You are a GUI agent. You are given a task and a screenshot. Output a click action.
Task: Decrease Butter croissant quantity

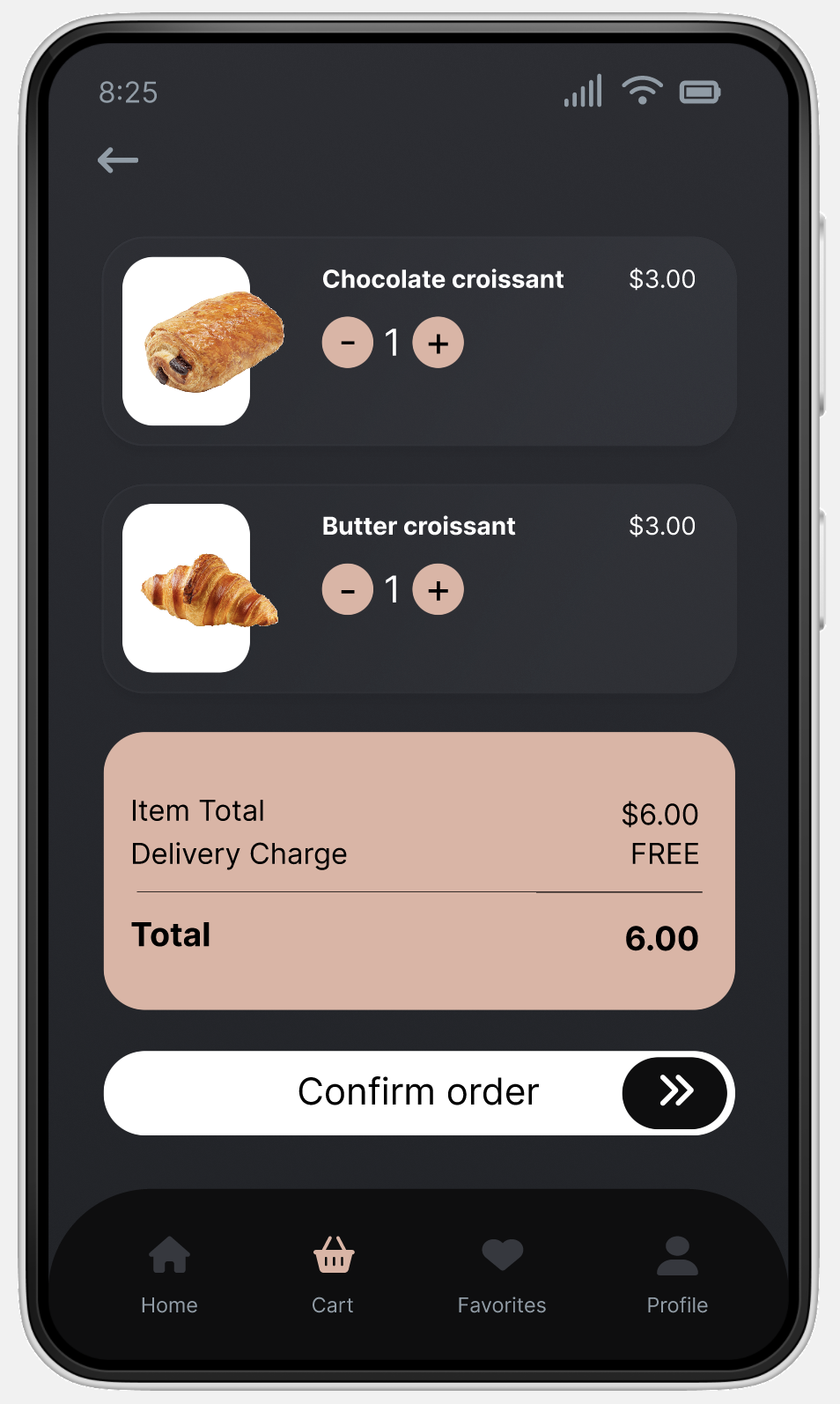coord(348,589)
